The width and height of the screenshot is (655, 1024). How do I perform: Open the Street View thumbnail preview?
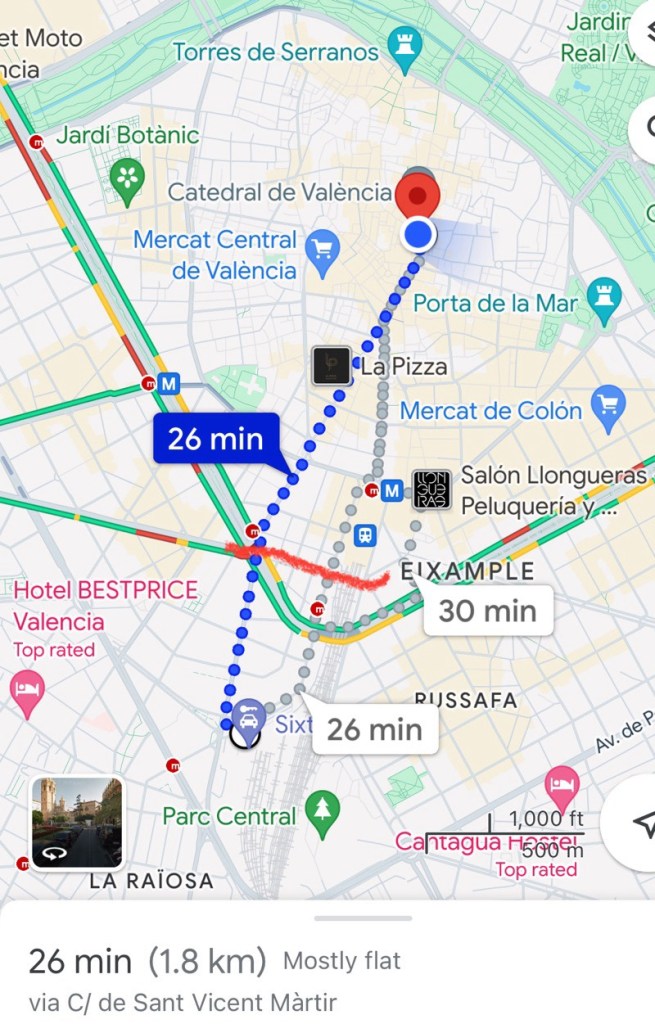click(x=77, y=822)
